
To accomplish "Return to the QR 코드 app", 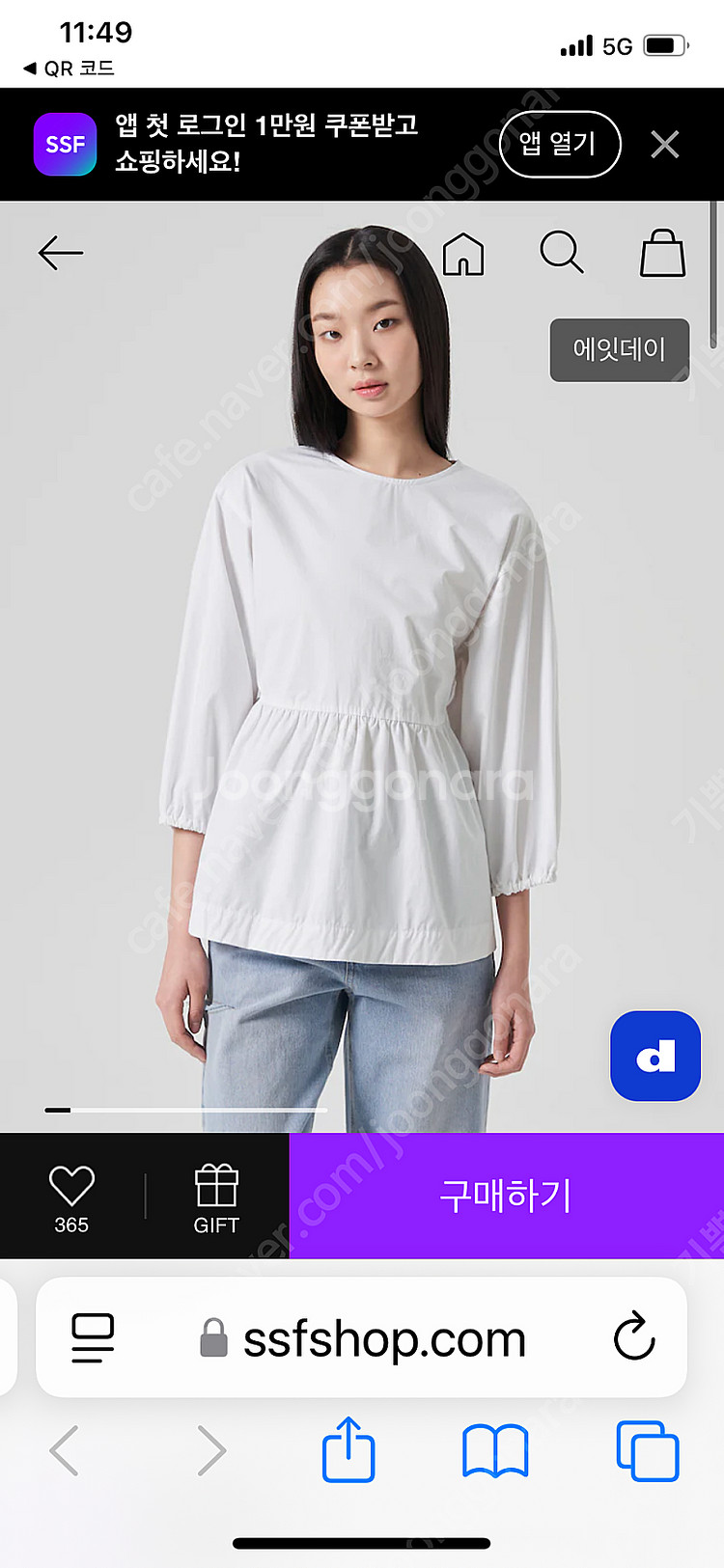I will point(69,69).
